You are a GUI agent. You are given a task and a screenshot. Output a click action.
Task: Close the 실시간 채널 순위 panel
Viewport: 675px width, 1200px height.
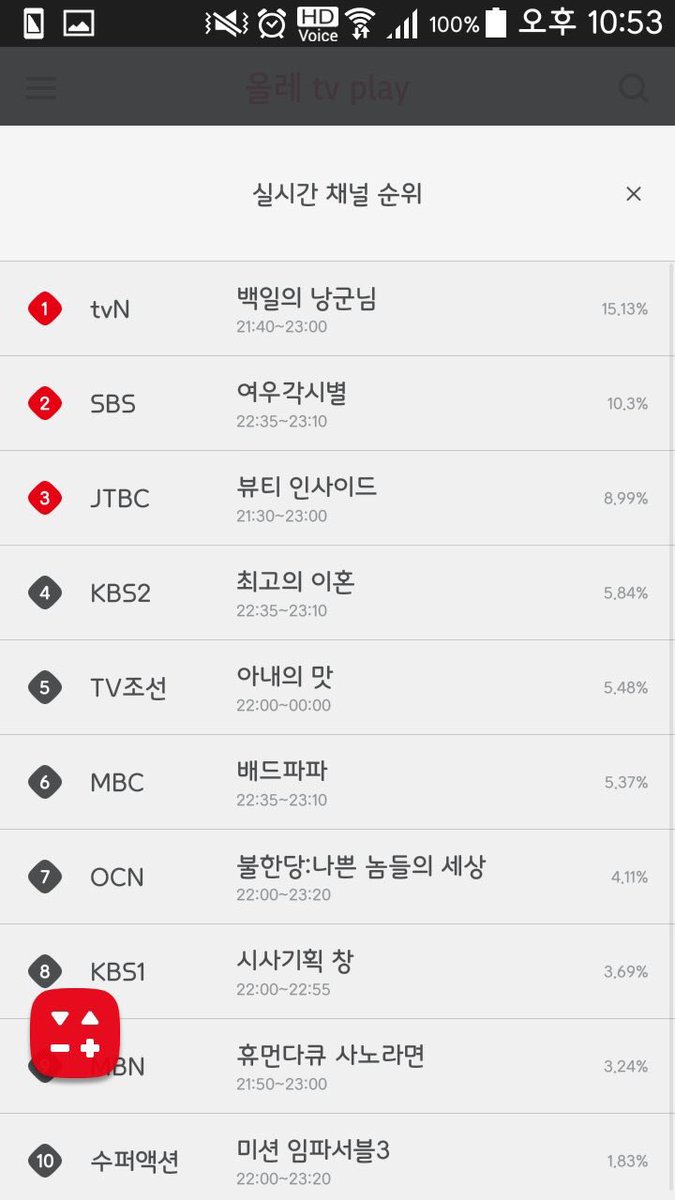tap(633, 194)
